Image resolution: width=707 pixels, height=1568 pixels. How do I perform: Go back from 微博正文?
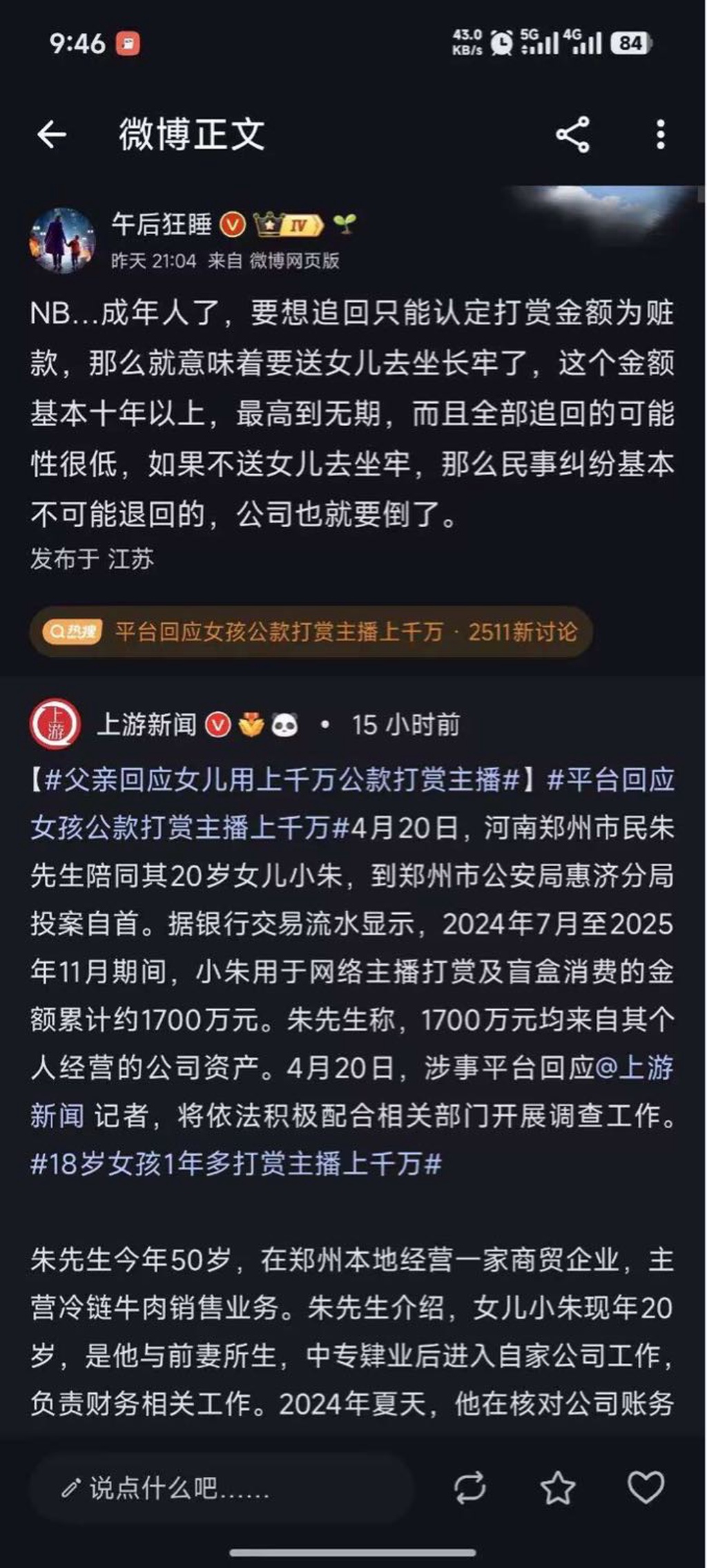click(52, 134)
